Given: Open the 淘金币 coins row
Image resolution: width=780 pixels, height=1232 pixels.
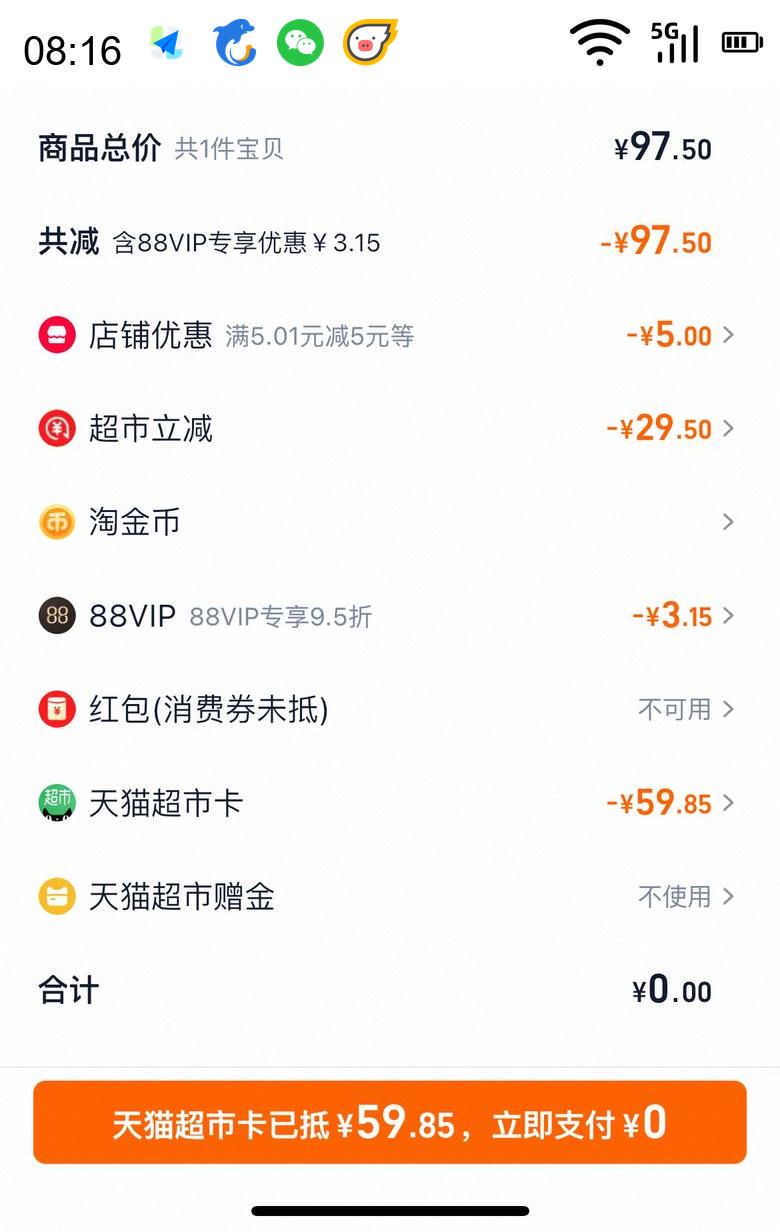Looking at the screenshot, I should pyautogui.click(x=388, y=522).
